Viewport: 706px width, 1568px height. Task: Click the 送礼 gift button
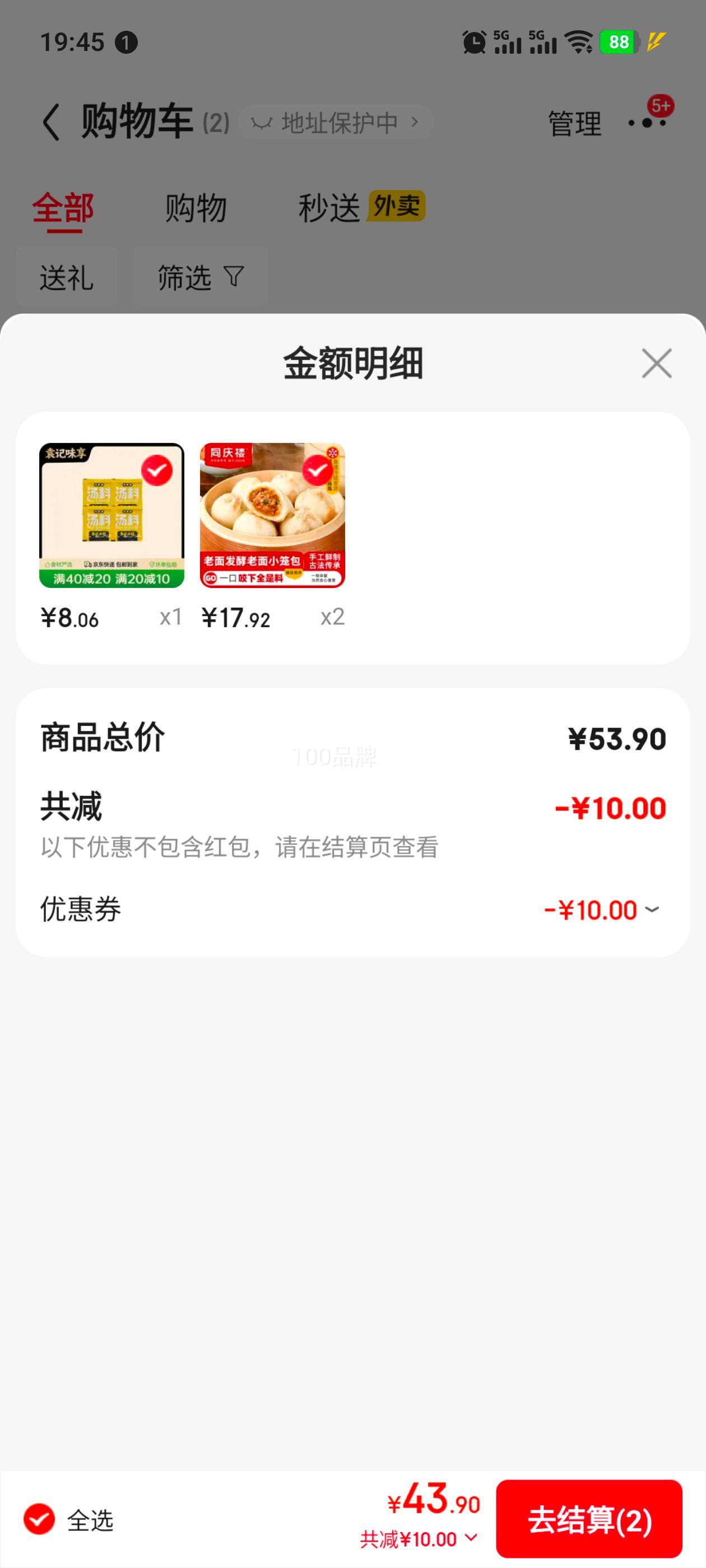[x=66, y=278]
